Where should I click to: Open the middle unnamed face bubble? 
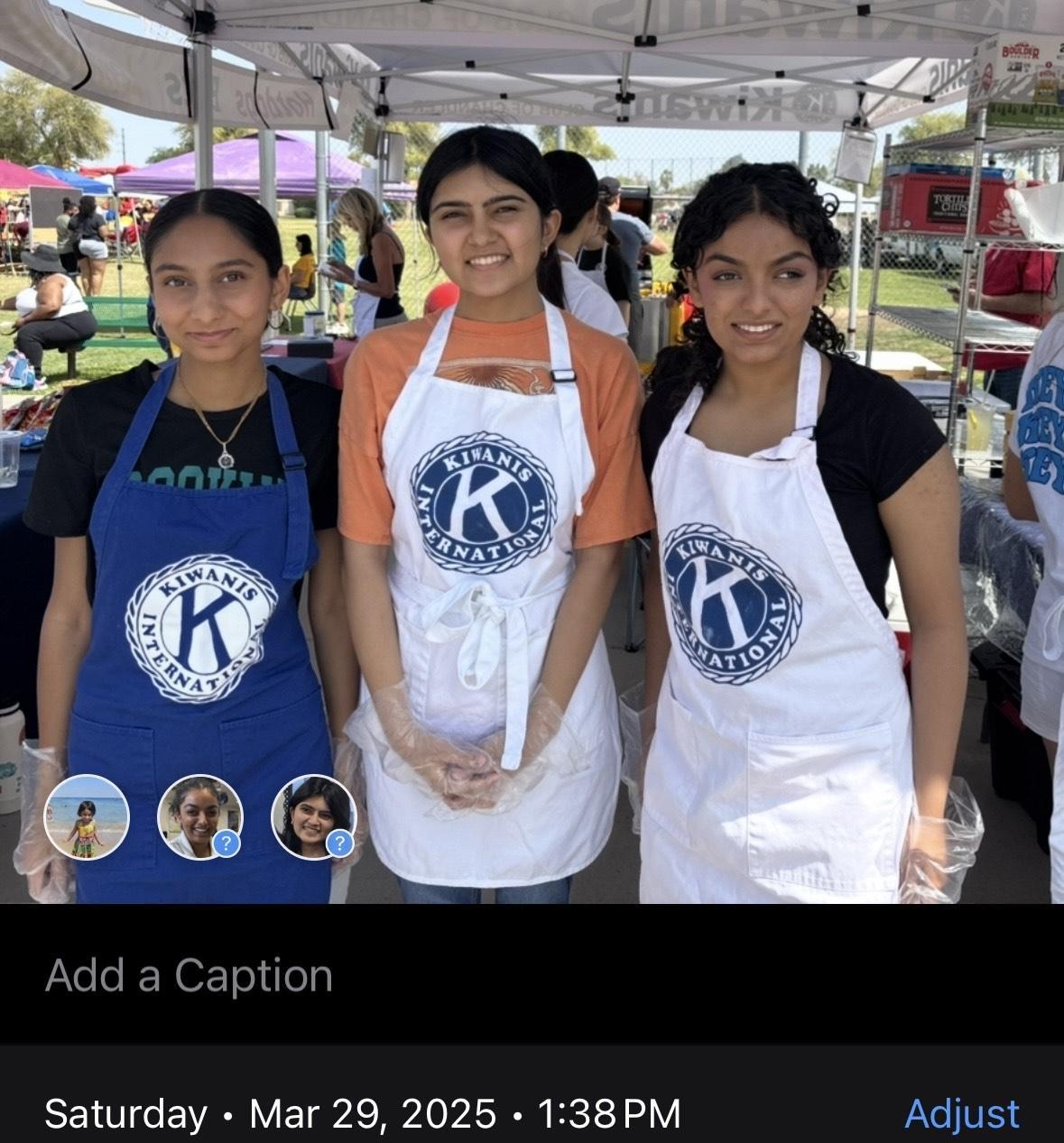(x=199, y=817)
